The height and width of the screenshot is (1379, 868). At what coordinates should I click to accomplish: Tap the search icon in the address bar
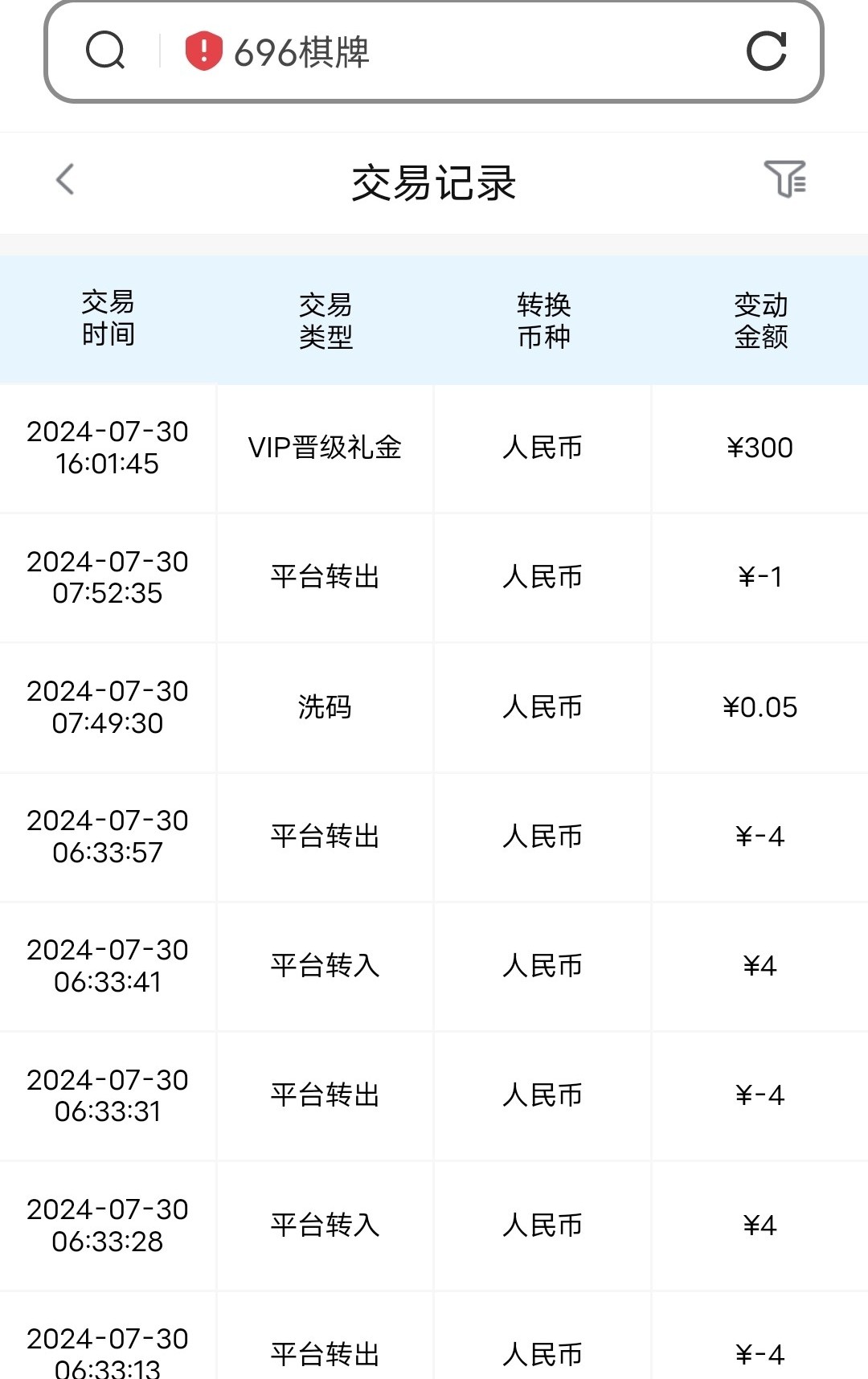105,51
